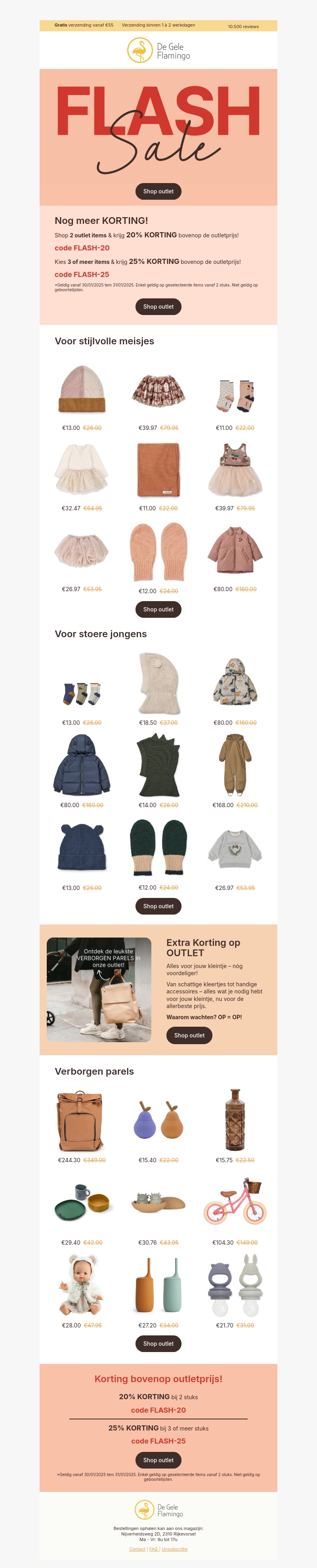The height and width of the screenshot is (1568, 317).
Task: Open the Contact link in the footer
Action: click(x=137, y=1549)
